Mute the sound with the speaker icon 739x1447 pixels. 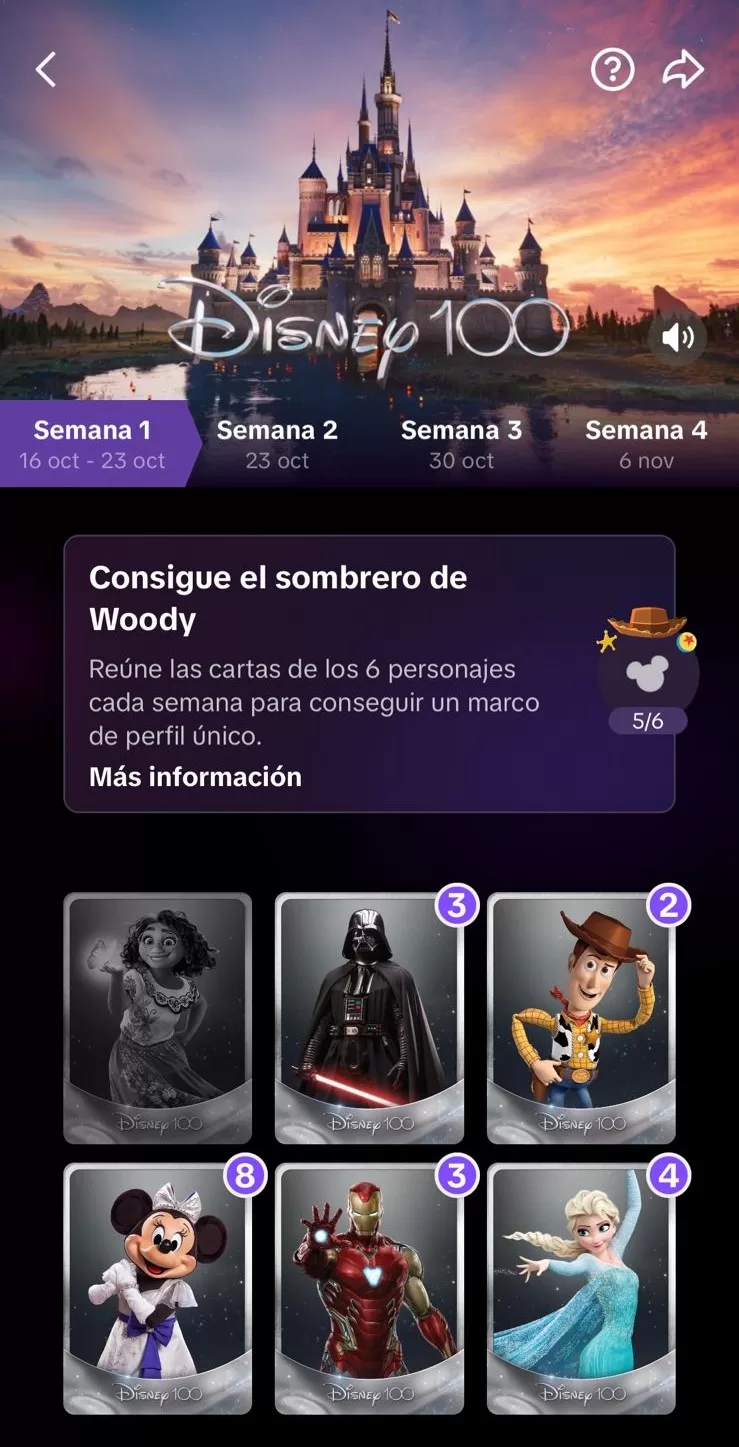679,338
